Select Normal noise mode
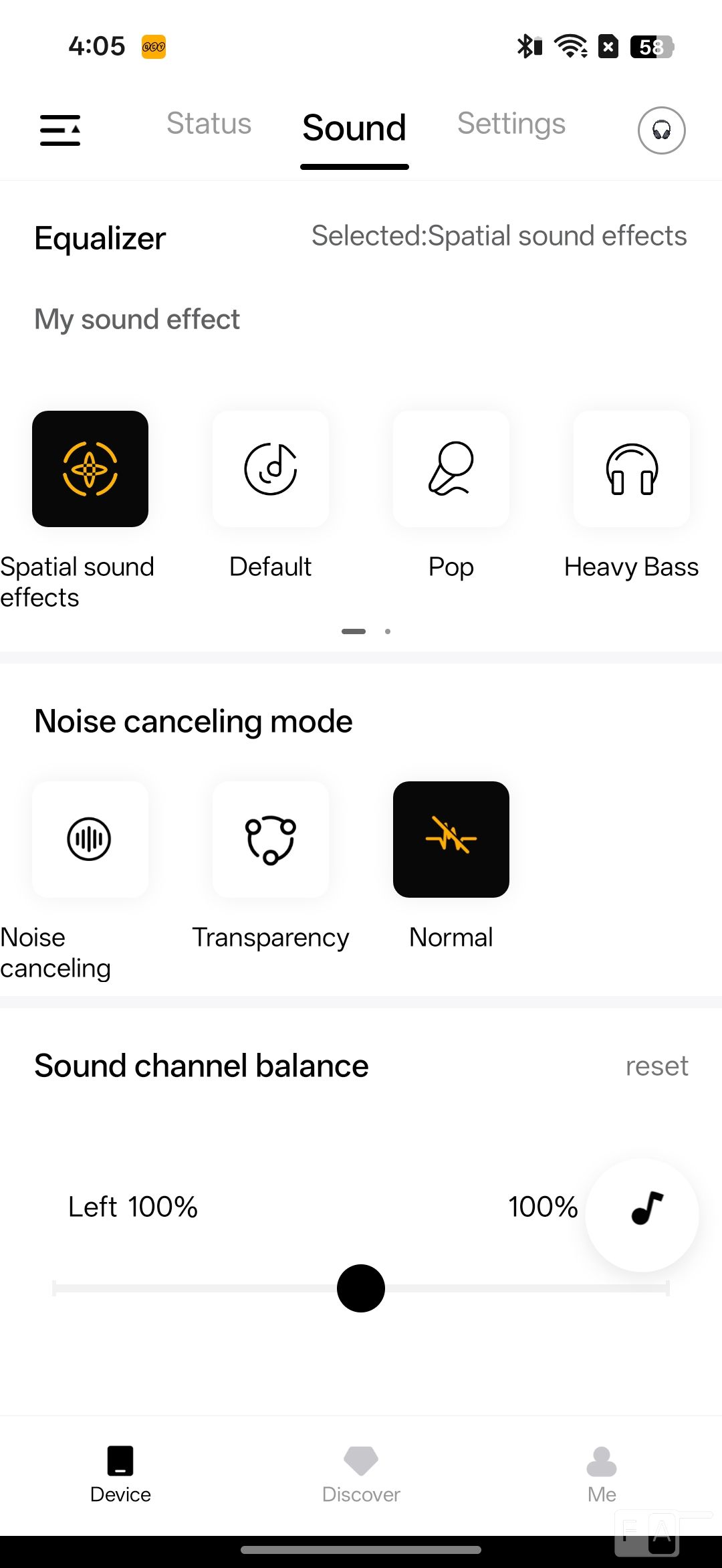Screen dimensions: 722x1568 (x=451, y=840)
